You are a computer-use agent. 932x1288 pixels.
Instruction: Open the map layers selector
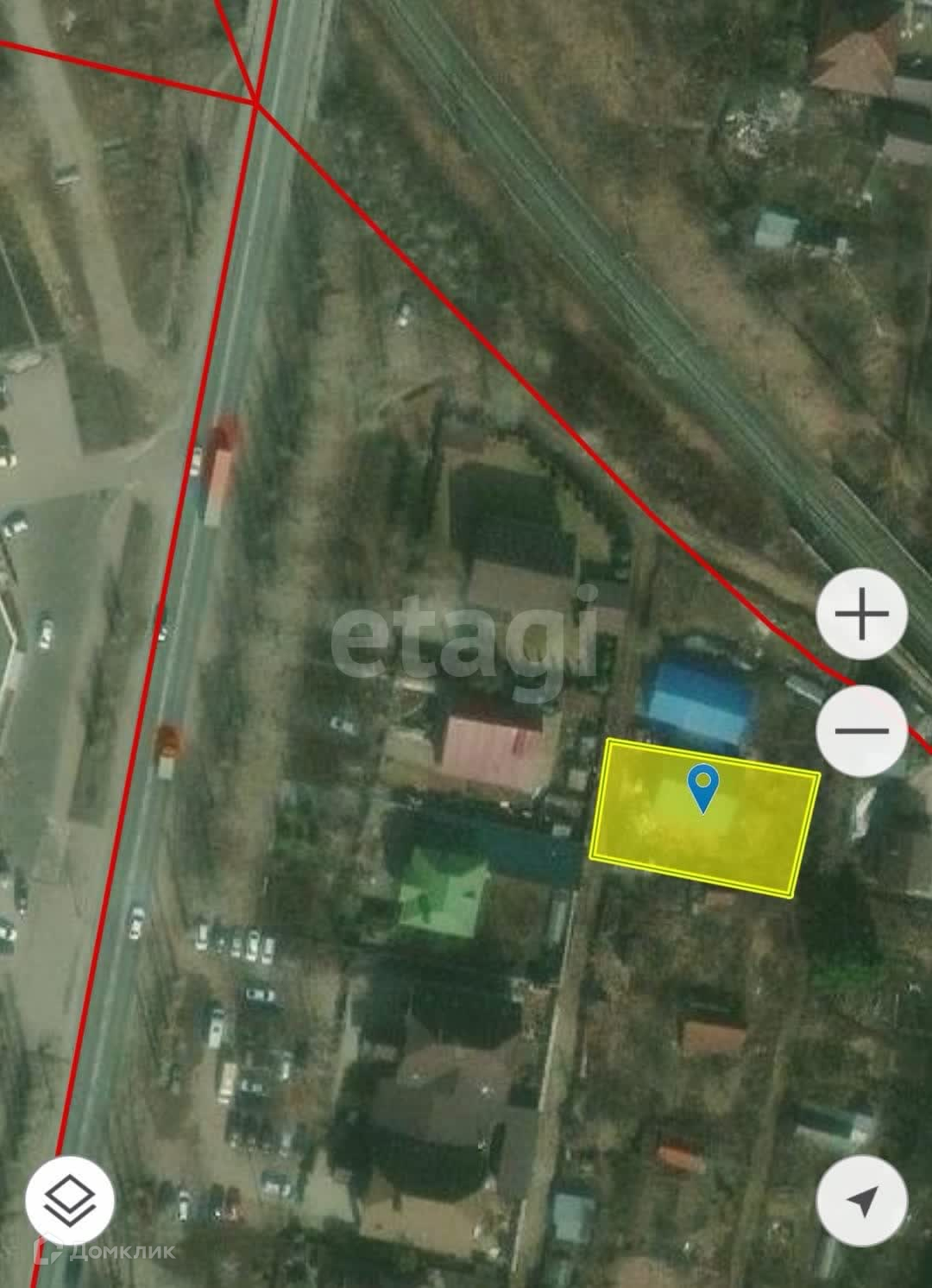[x=70, y=1201]
